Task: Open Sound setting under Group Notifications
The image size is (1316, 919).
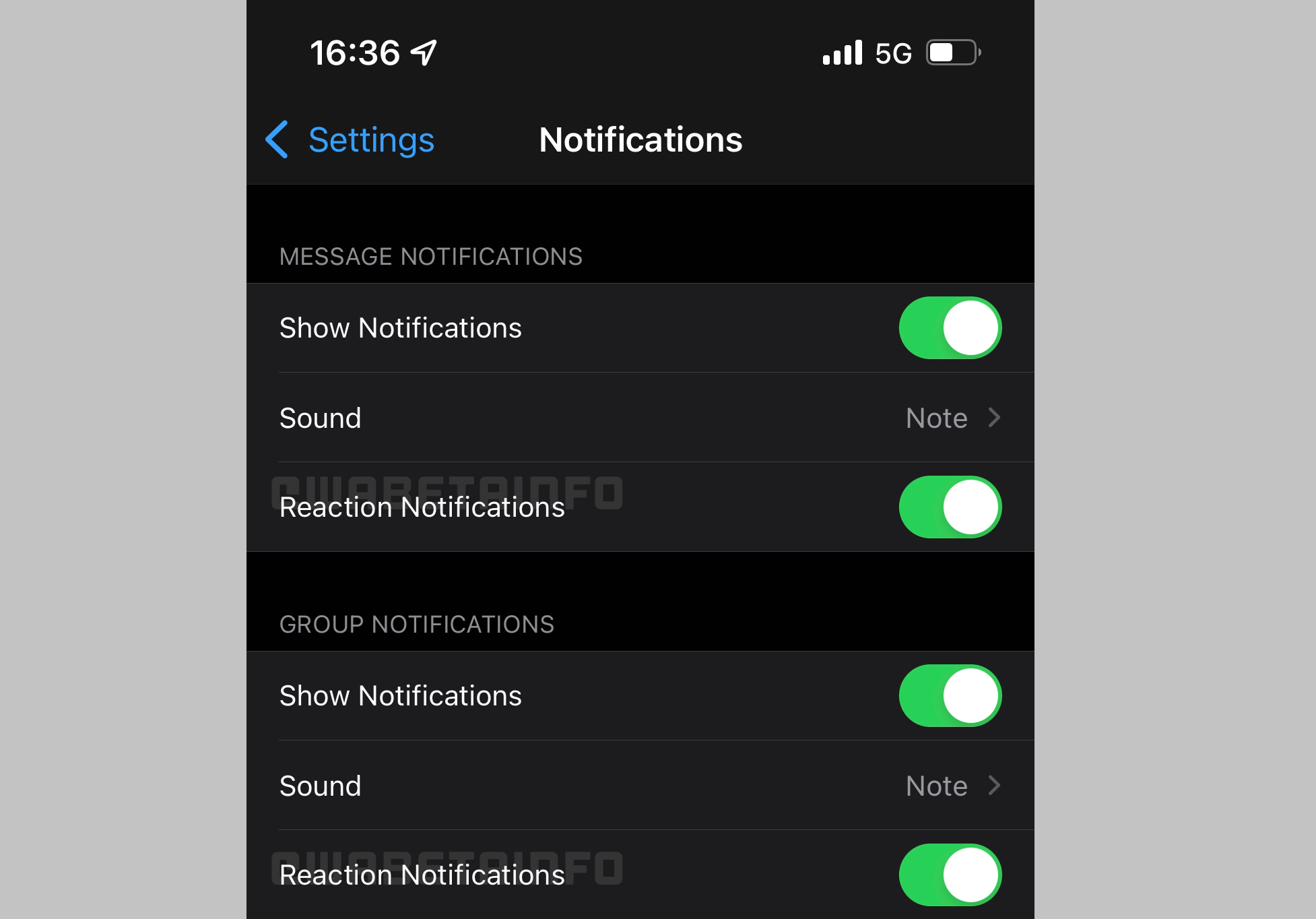Action: [640, 786]
